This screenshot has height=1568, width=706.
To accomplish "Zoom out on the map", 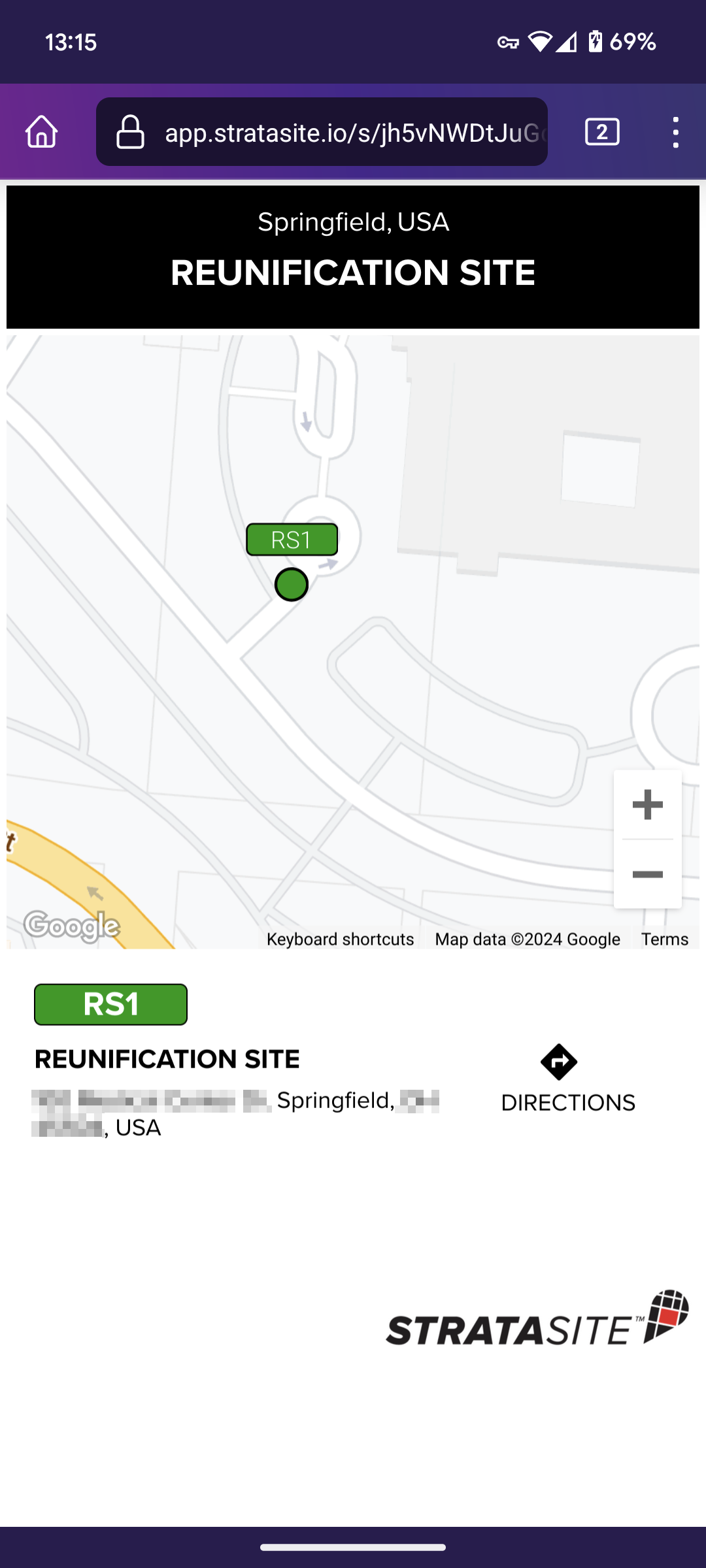I will 648,874.
